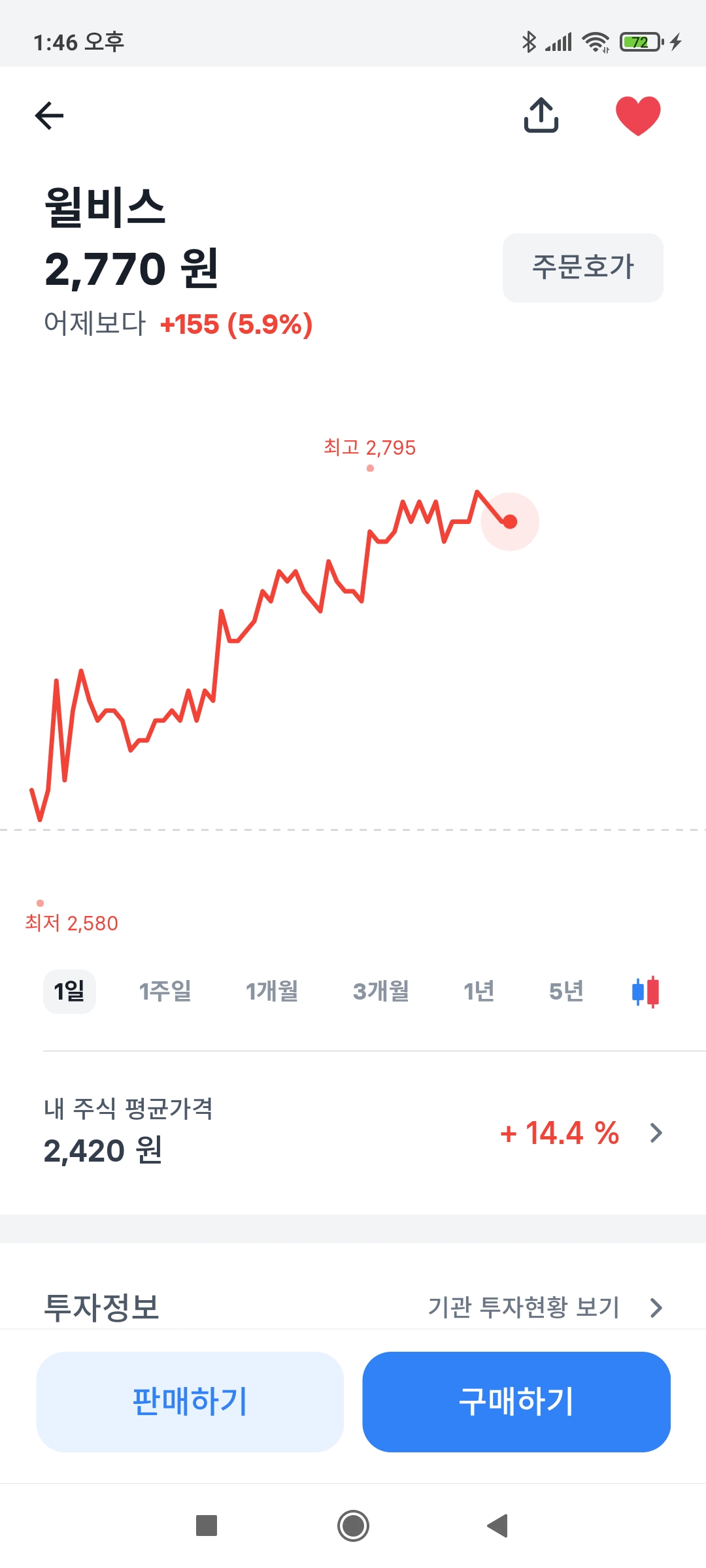Open the recent apps overview
This screenshot has width=706, height=1568.
(207, 1526)
